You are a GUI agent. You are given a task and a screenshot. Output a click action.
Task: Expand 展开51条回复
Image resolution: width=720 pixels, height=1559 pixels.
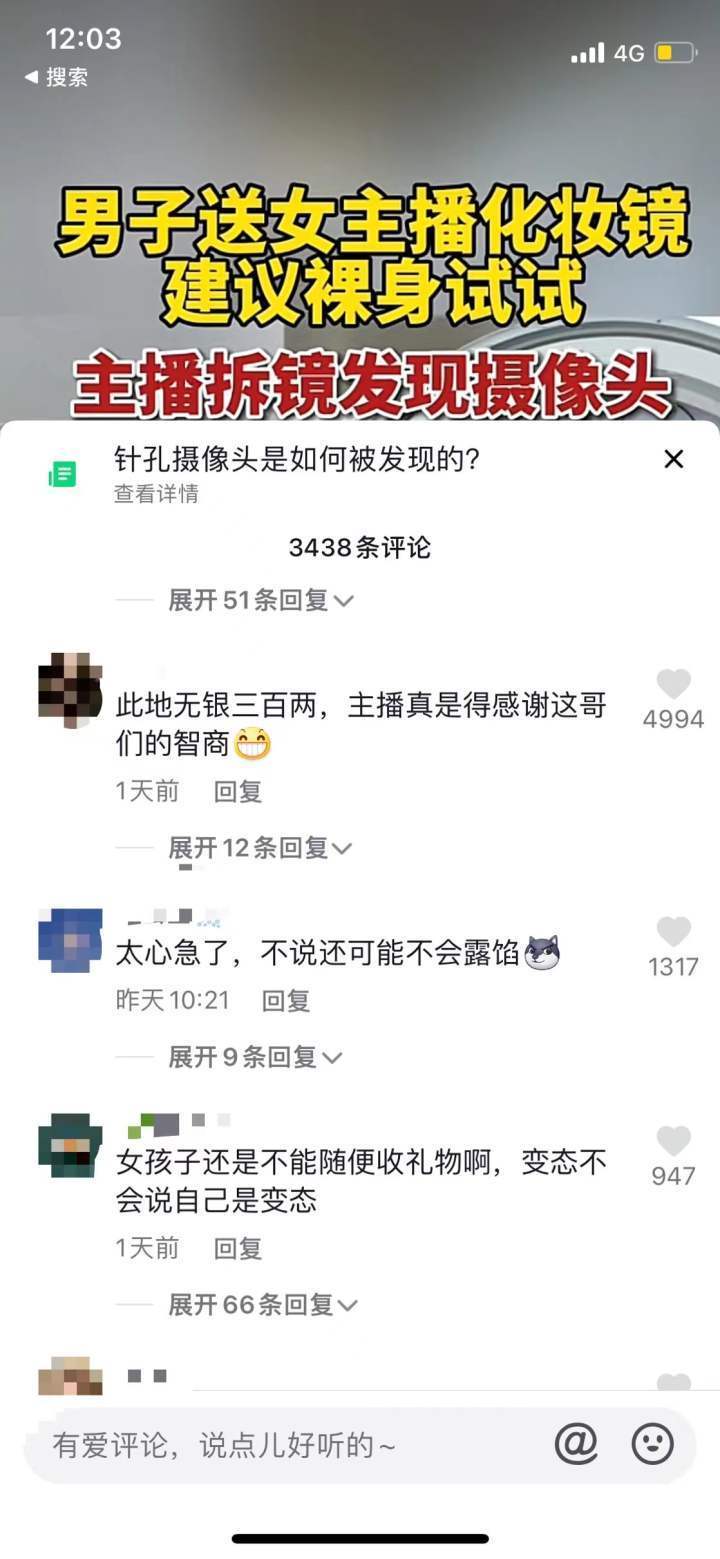coord(260,600)
